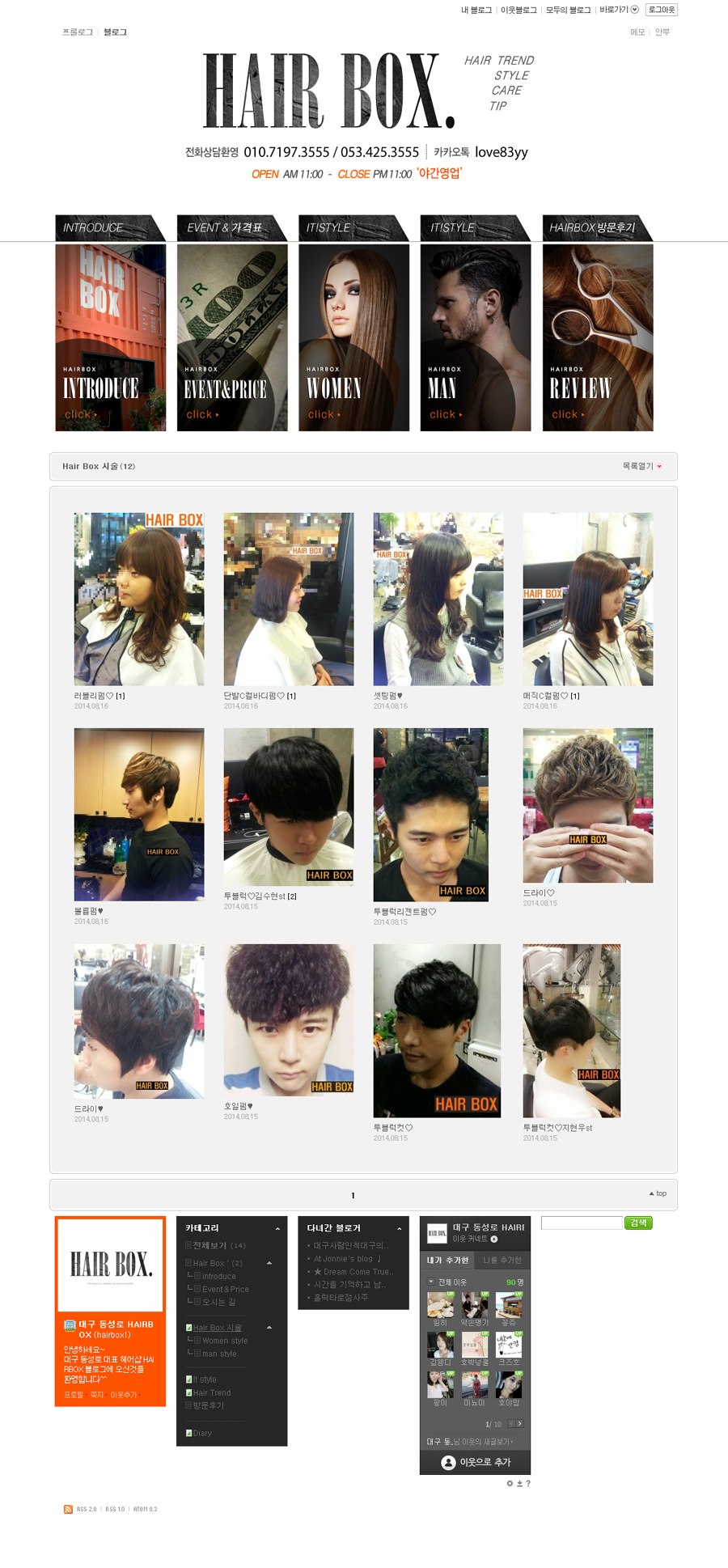
Task: Open the REVIEW banner card
Action: (x=598, y=337)
